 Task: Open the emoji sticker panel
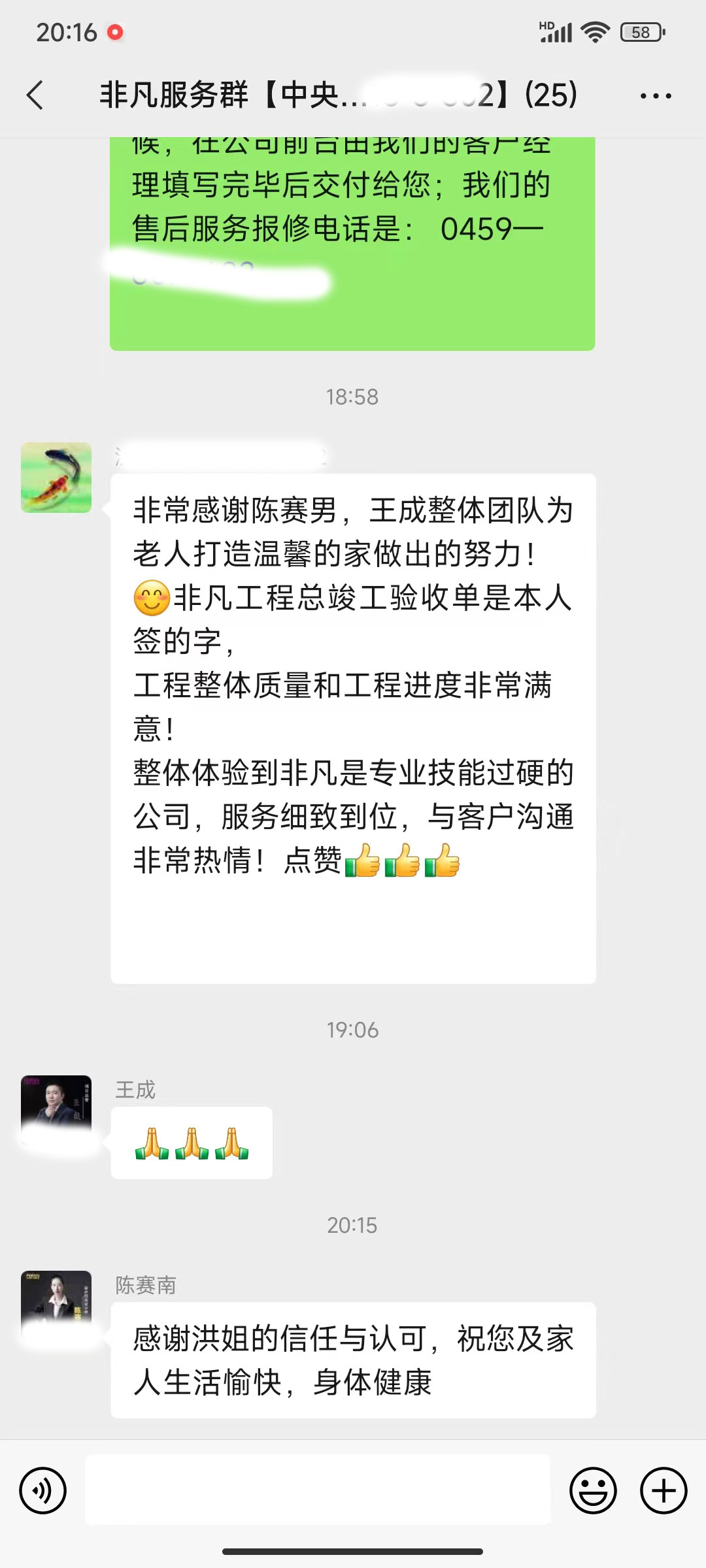pyautogui.click(x=593, y=1490)
